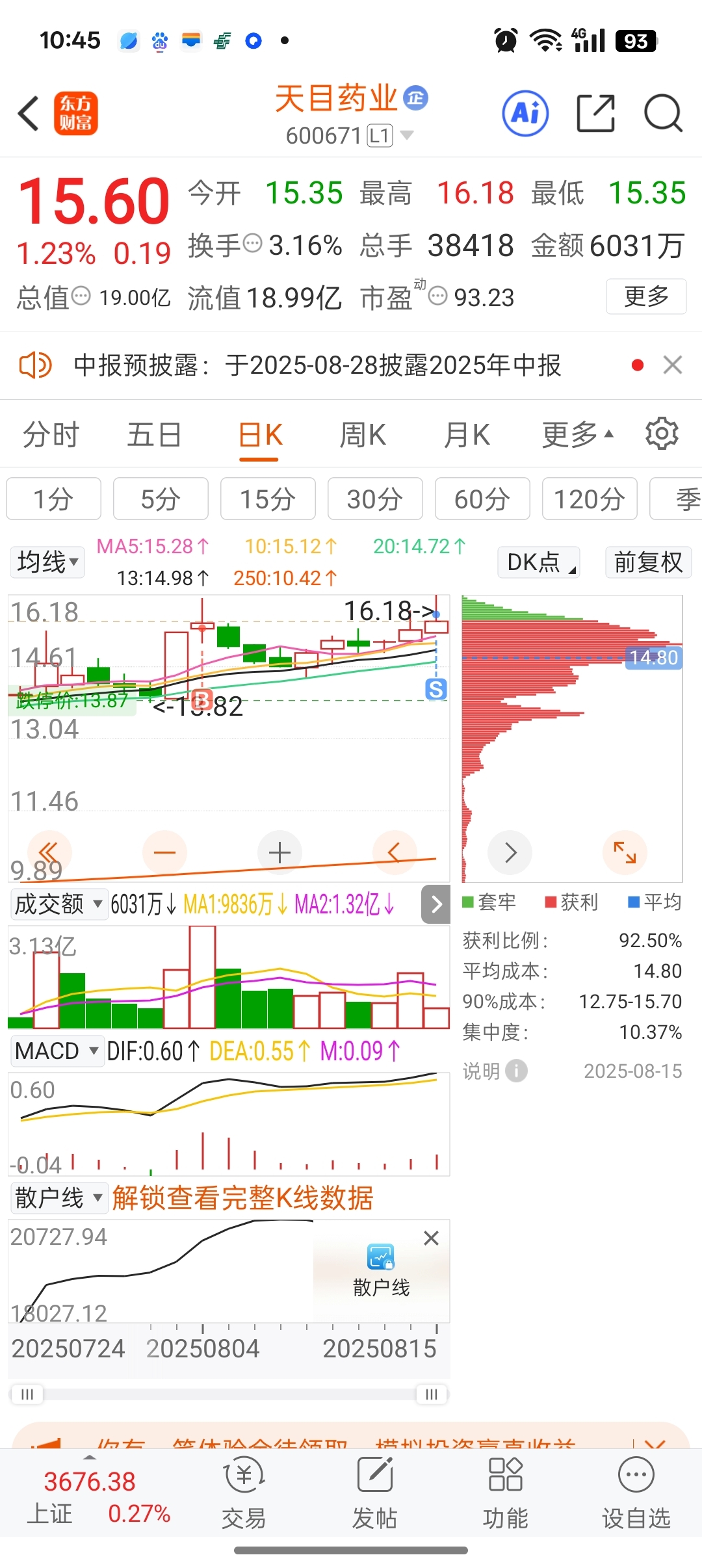
Task: Dismiss the 中报预披露 announcement
Action: coord(673,365)
